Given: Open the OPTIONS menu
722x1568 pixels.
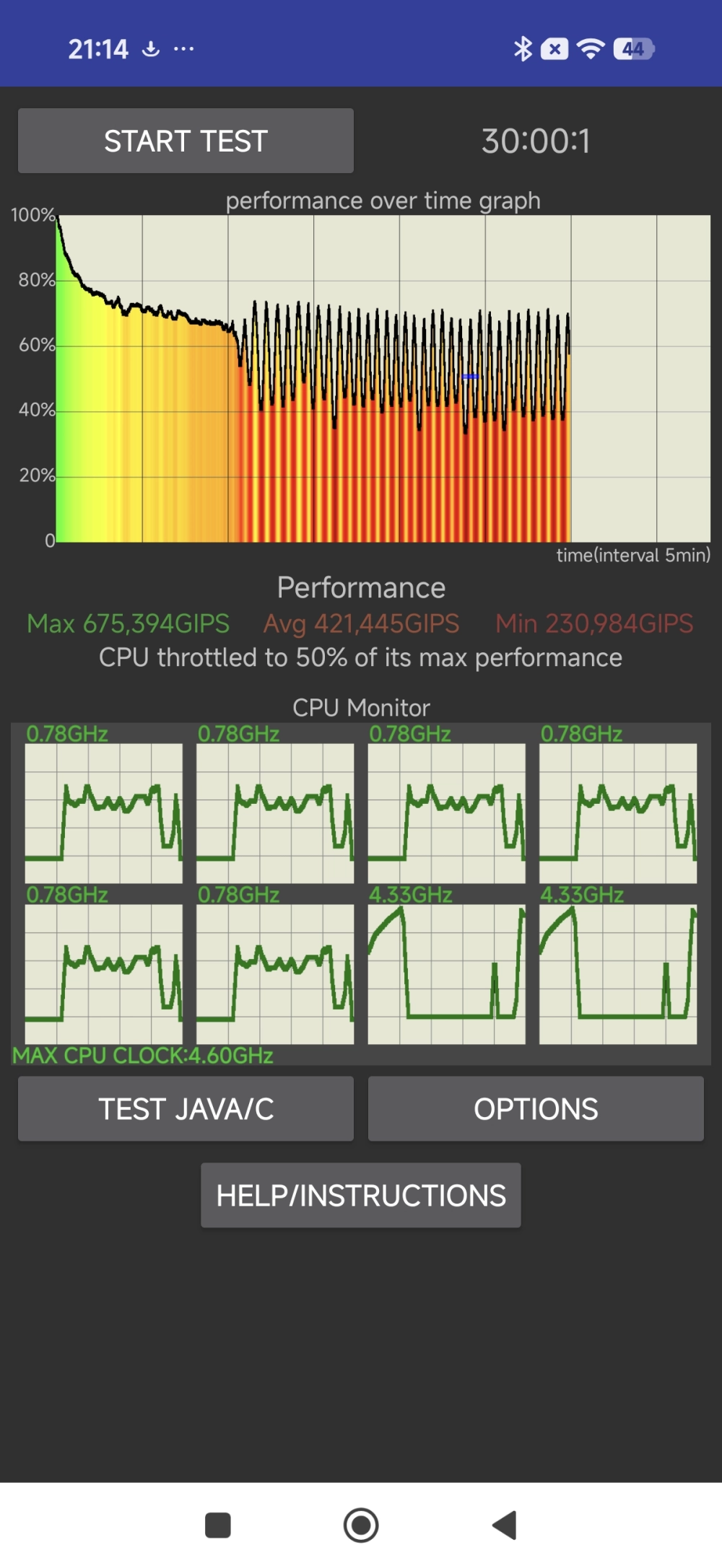Looking at the screenshot, I should click(x=536, y=1109).
